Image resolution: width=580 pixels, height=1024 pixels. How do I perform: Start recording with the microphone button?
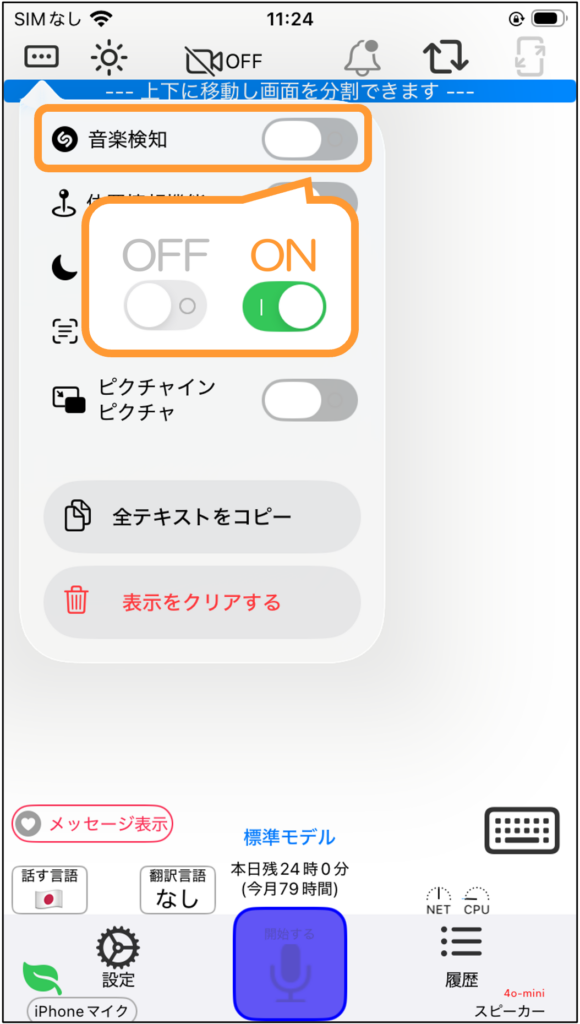[290, 964]
